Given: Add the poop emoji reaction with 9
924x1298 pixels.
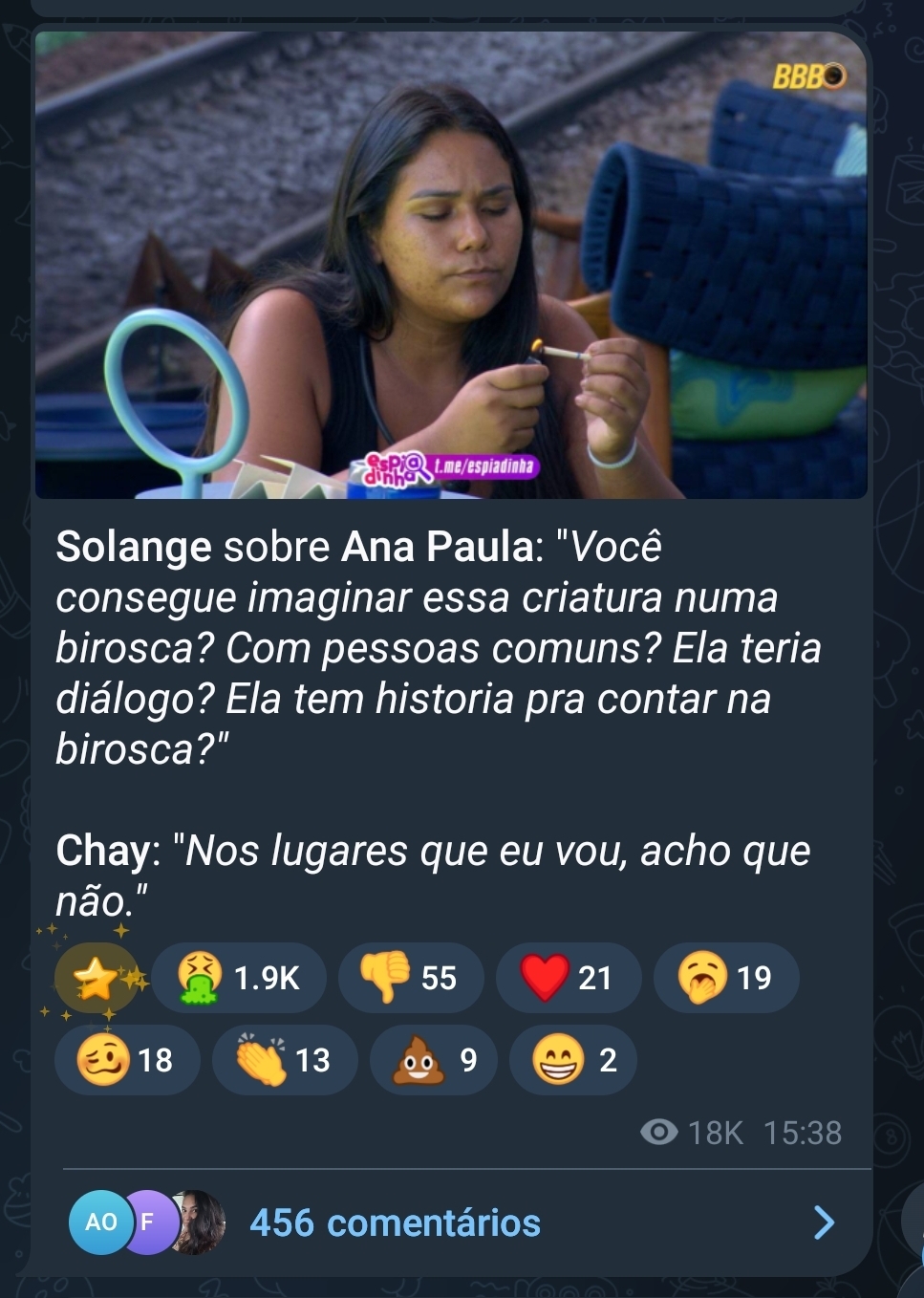Looking at the screenshot, I should coord(434,1060).
